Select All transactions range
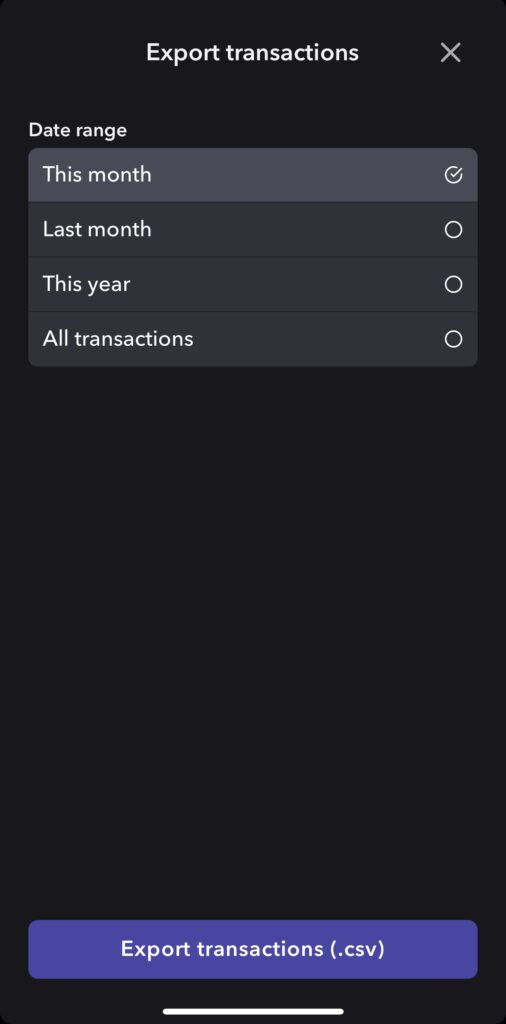 [253, 339]
